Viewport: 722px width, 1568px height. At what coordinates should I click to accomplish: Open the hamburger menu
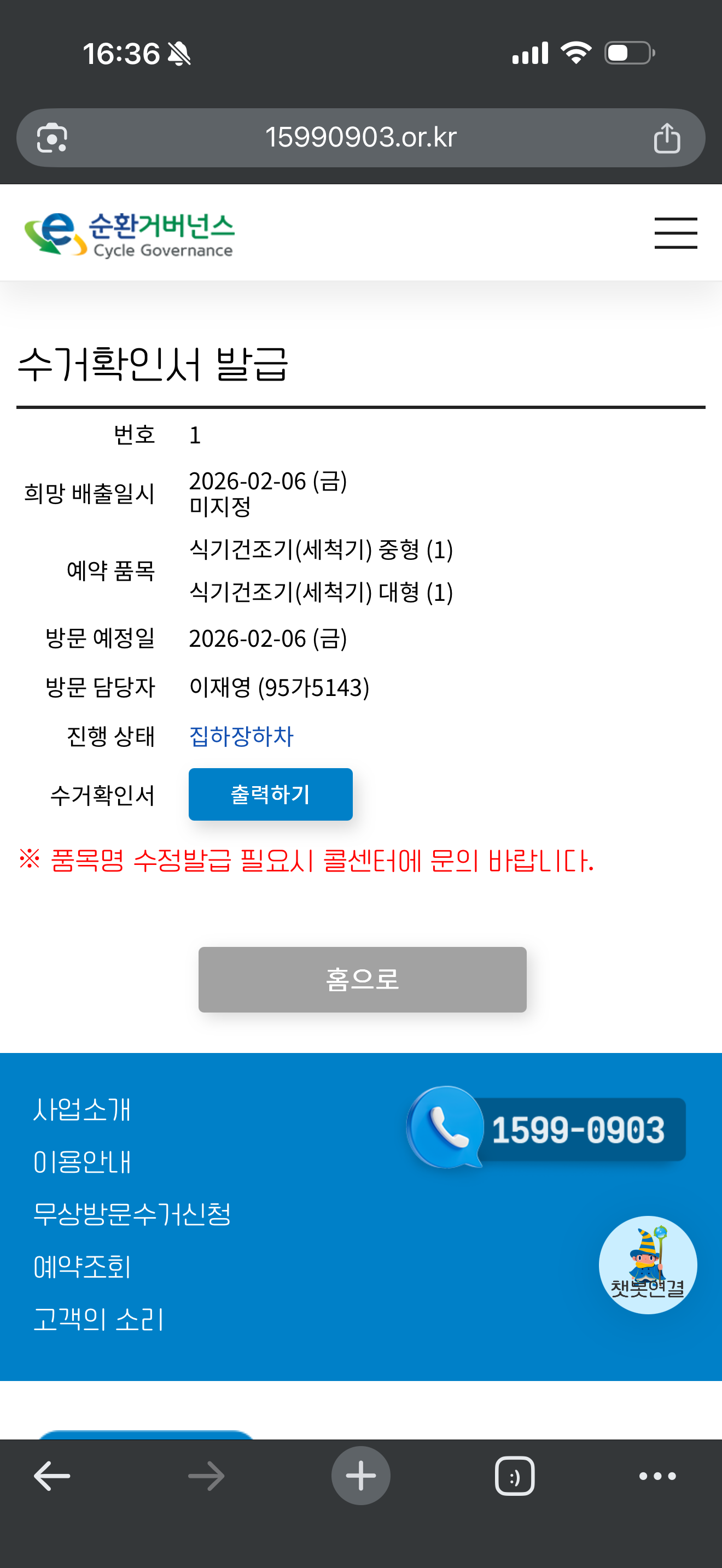(676, 233)
